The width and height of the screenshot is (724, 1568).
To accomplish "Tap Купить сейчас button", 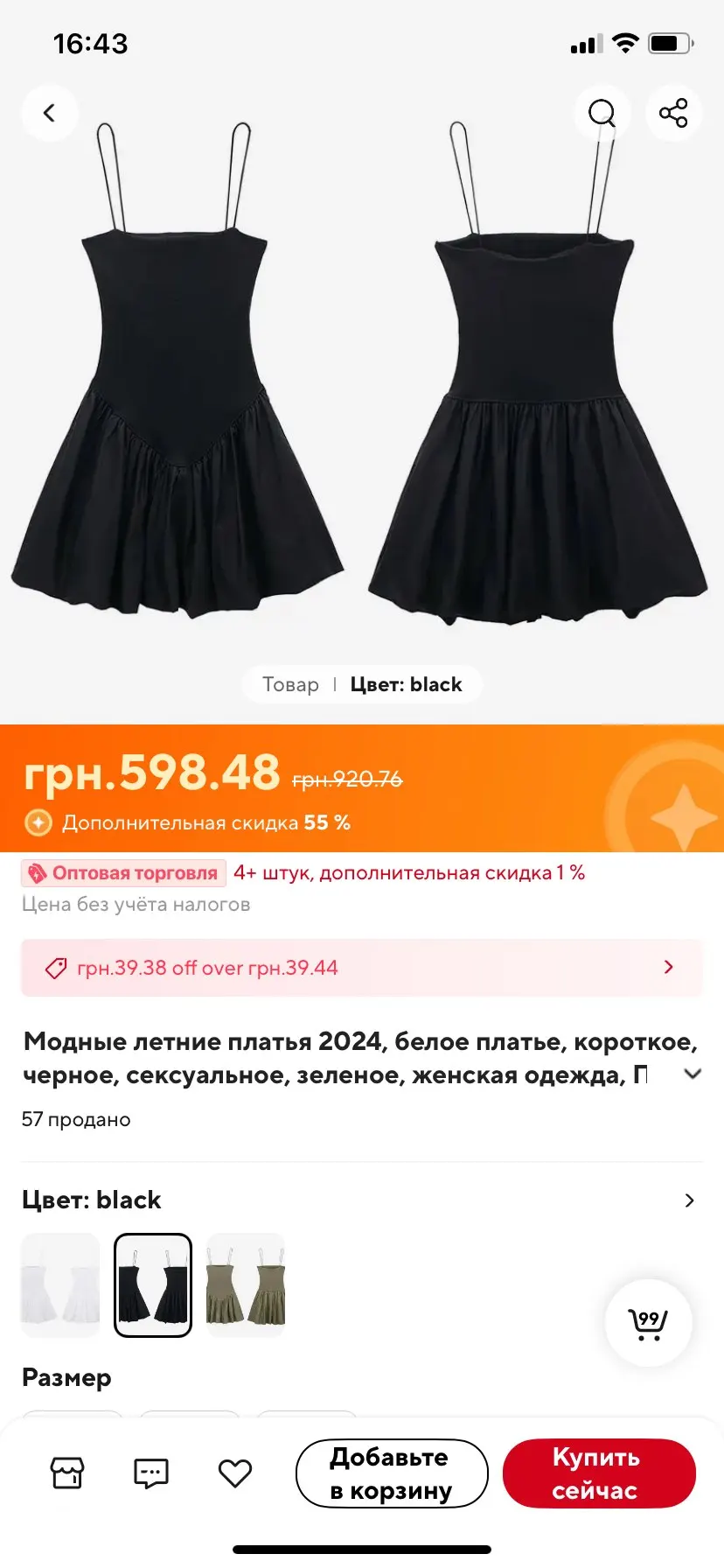I will click(x=598, y=1473).
